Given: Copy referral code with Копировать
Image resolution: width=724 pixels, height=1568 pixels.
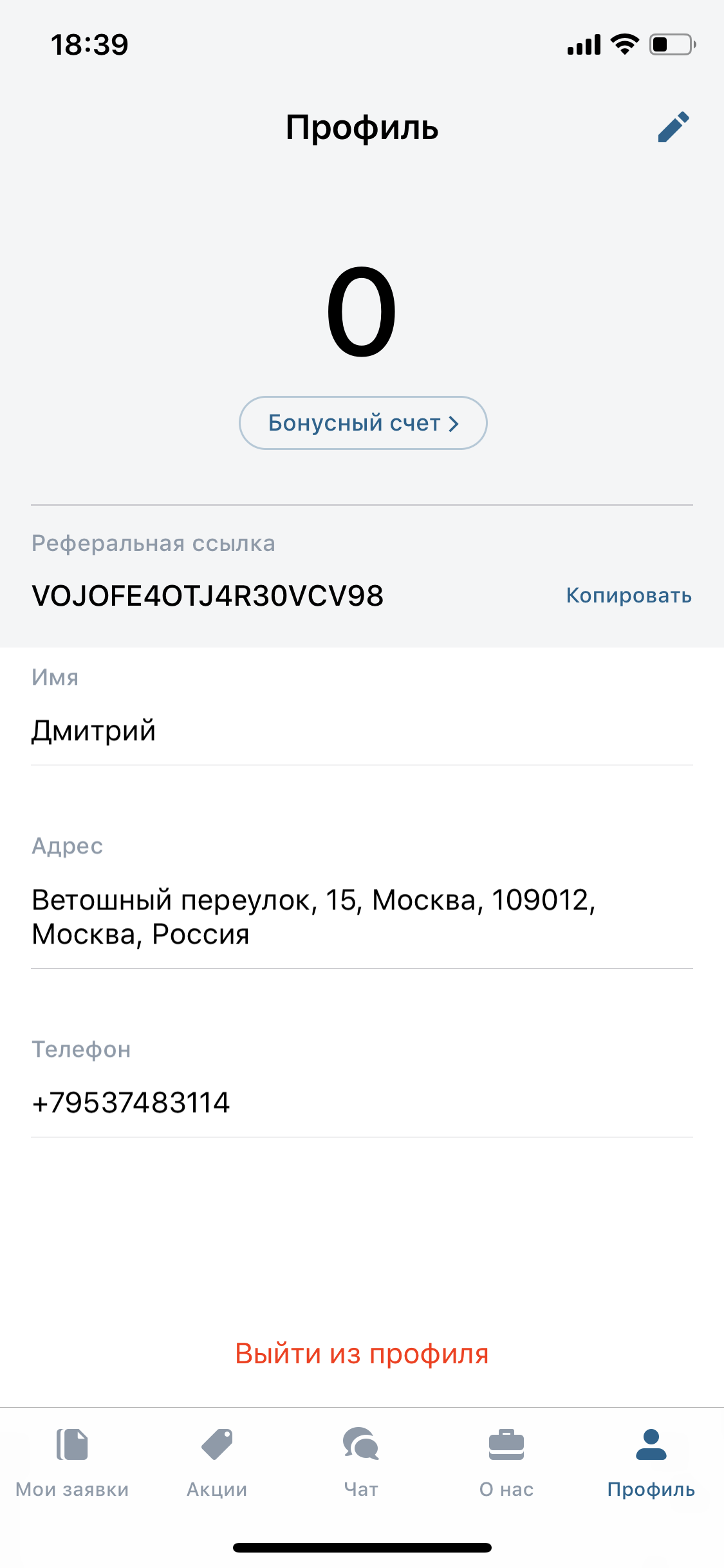Looking at the screenshot, I should pos(629,595).
